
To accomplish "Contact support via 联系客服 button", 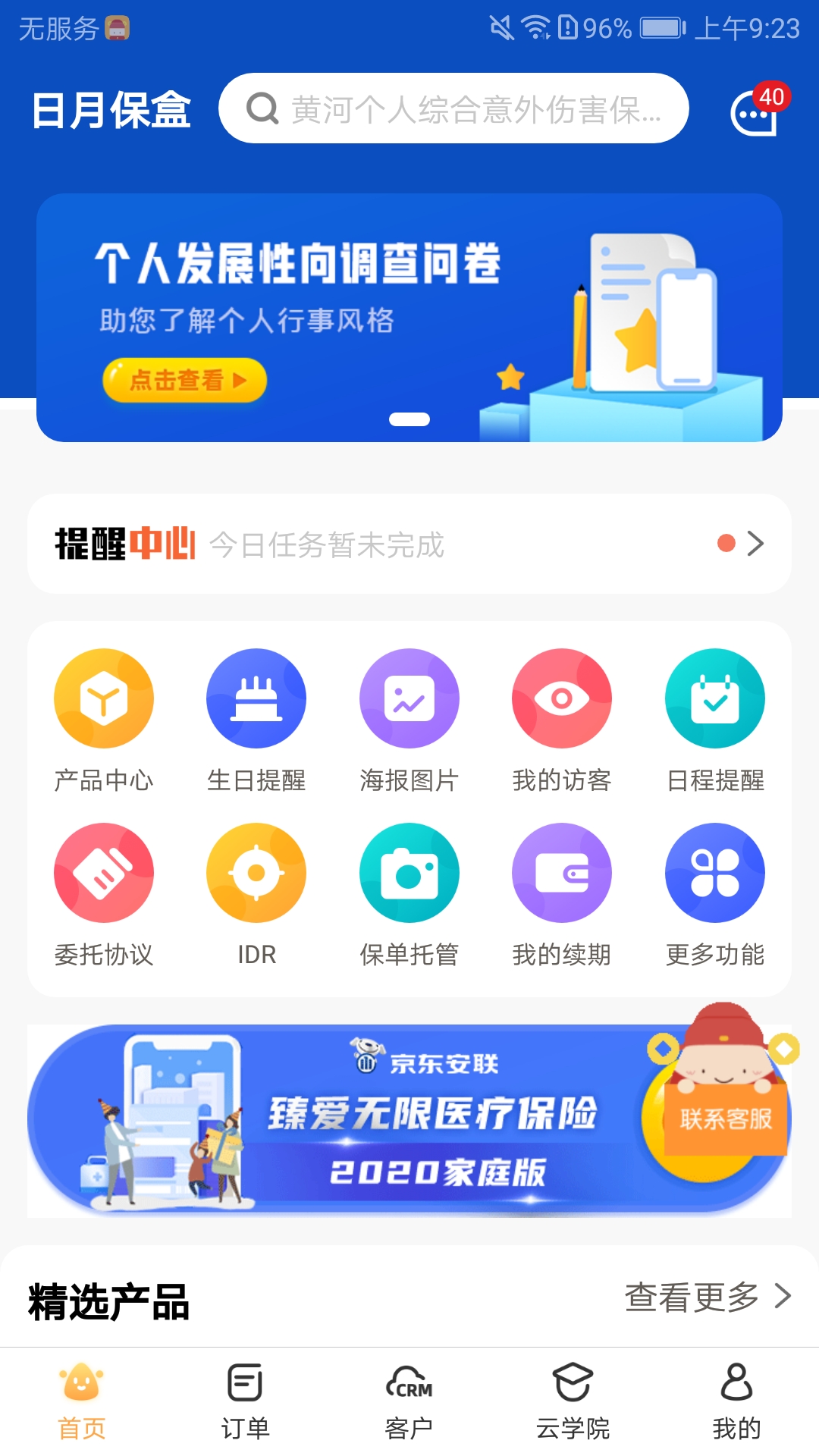I will (726, 1118).
